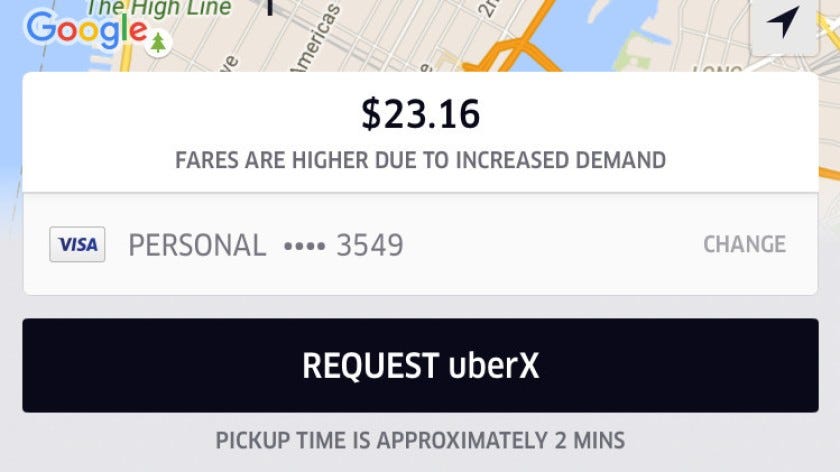840x472 pixels.
Task: Change the payment method
Action: (x=744, y=244)
